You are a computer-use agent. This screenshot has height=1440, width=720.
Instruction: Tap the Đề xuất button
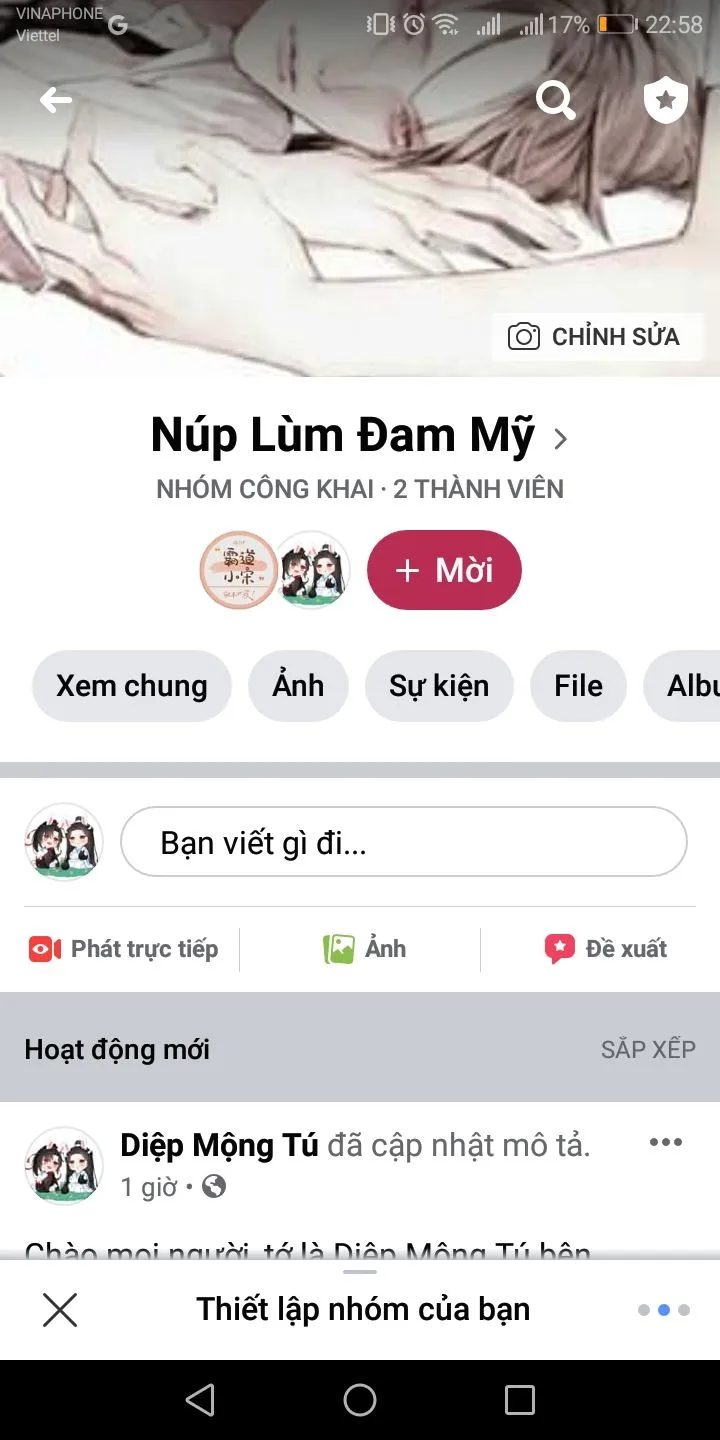(x=605, y=949)
